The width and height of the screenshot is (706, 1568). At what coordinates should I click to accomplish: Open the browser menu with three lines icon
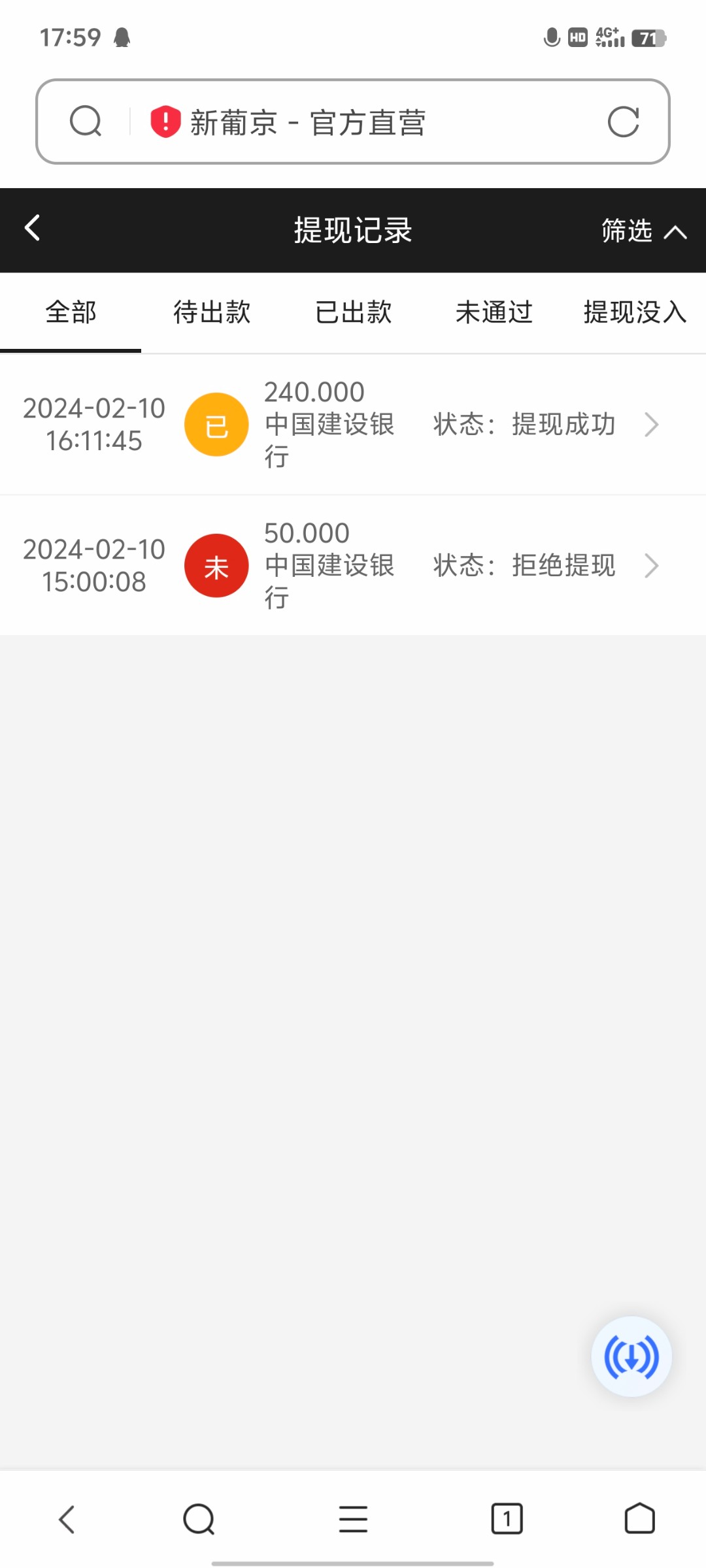(353, 1519)
